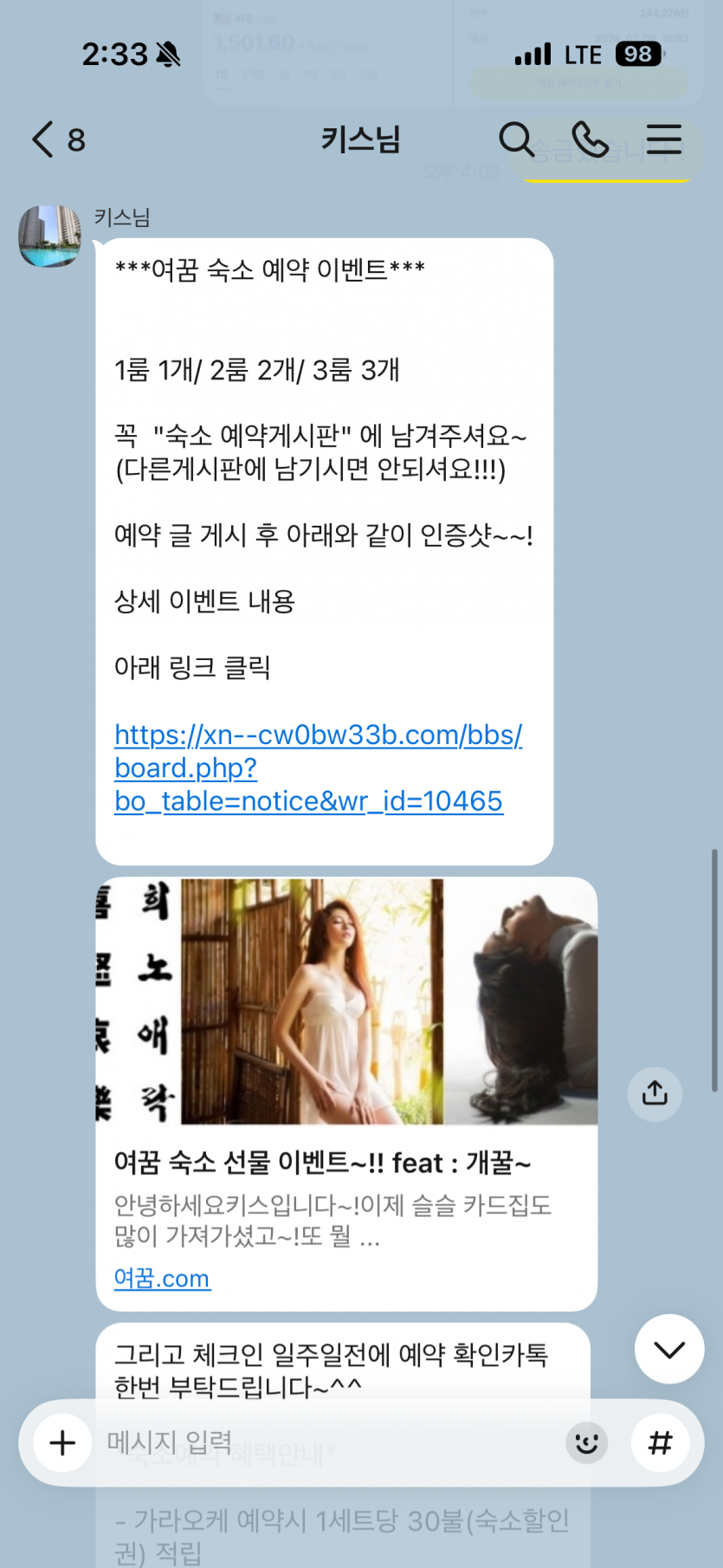
Task: View 키스님's profile picture
Action: click(x=50, y=236)
